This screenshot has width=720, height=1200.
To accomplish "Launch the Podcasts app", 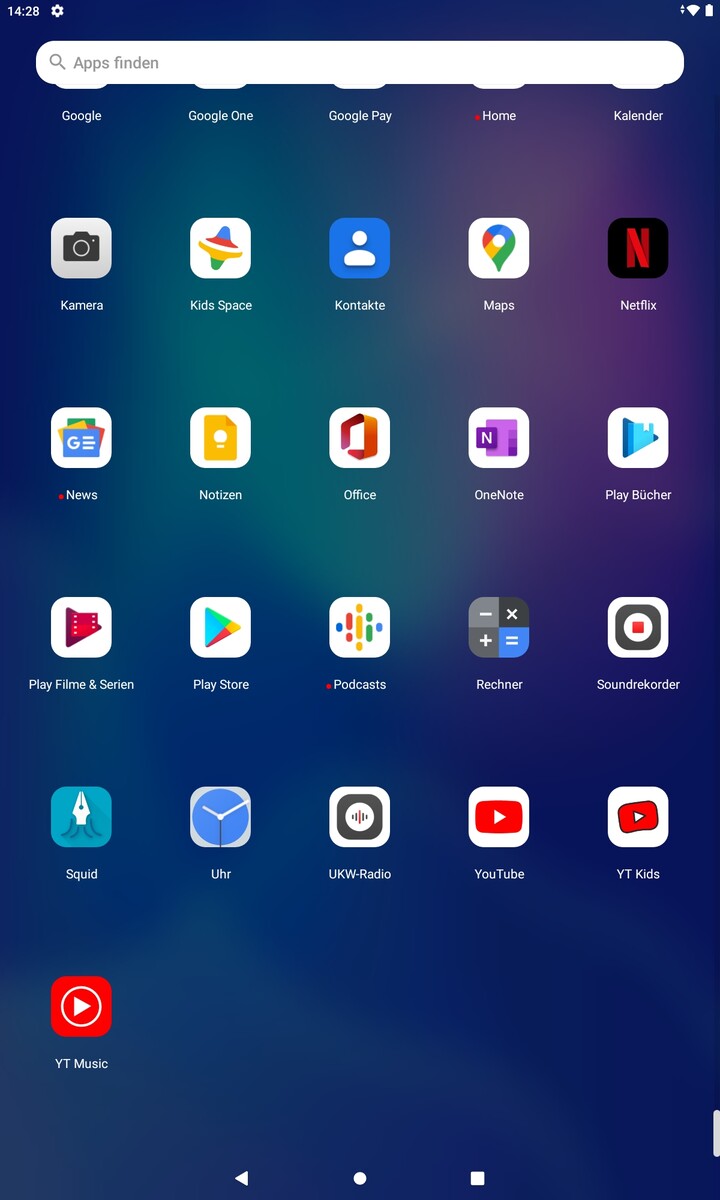I will (360, 627).
